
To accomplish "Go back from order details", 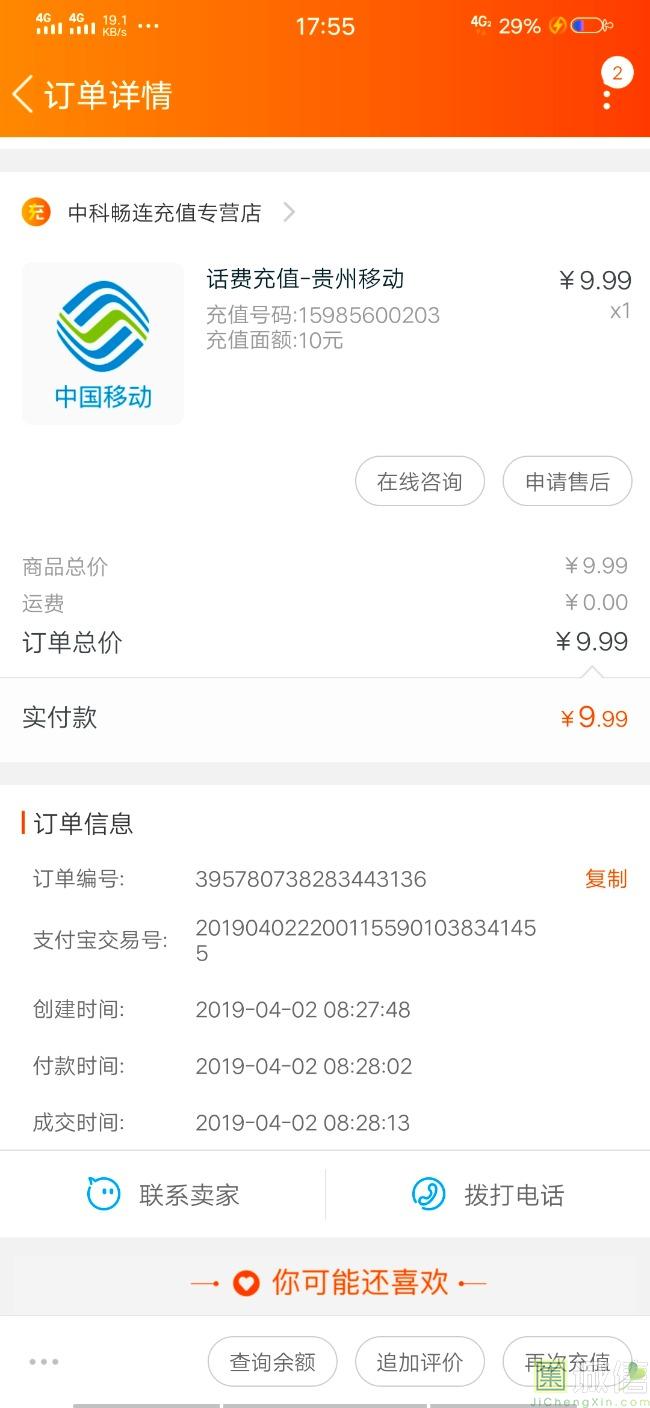I will pyautogui.click(x=24, y=95).
